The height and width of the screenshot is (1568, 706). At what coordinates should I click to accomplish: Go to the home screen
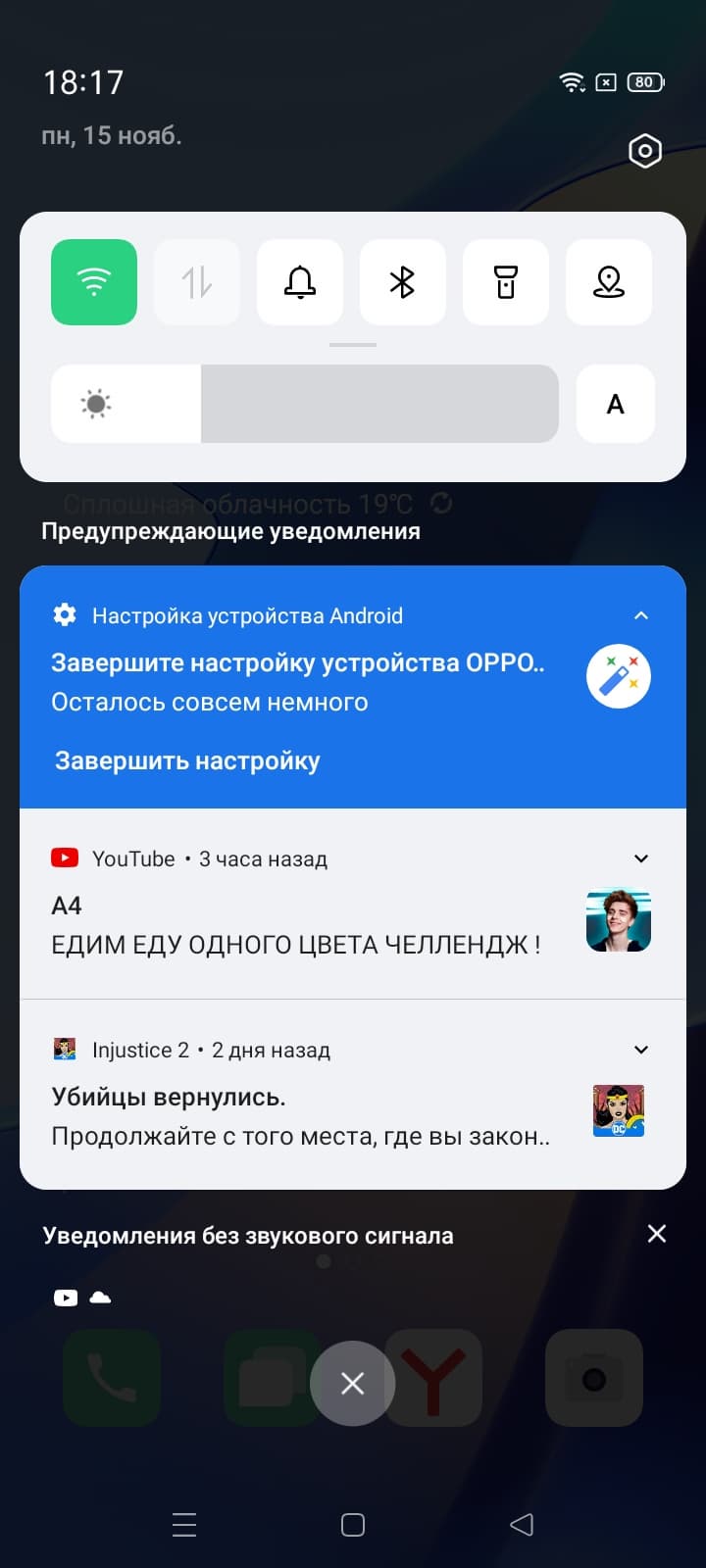pos(353,1524)
